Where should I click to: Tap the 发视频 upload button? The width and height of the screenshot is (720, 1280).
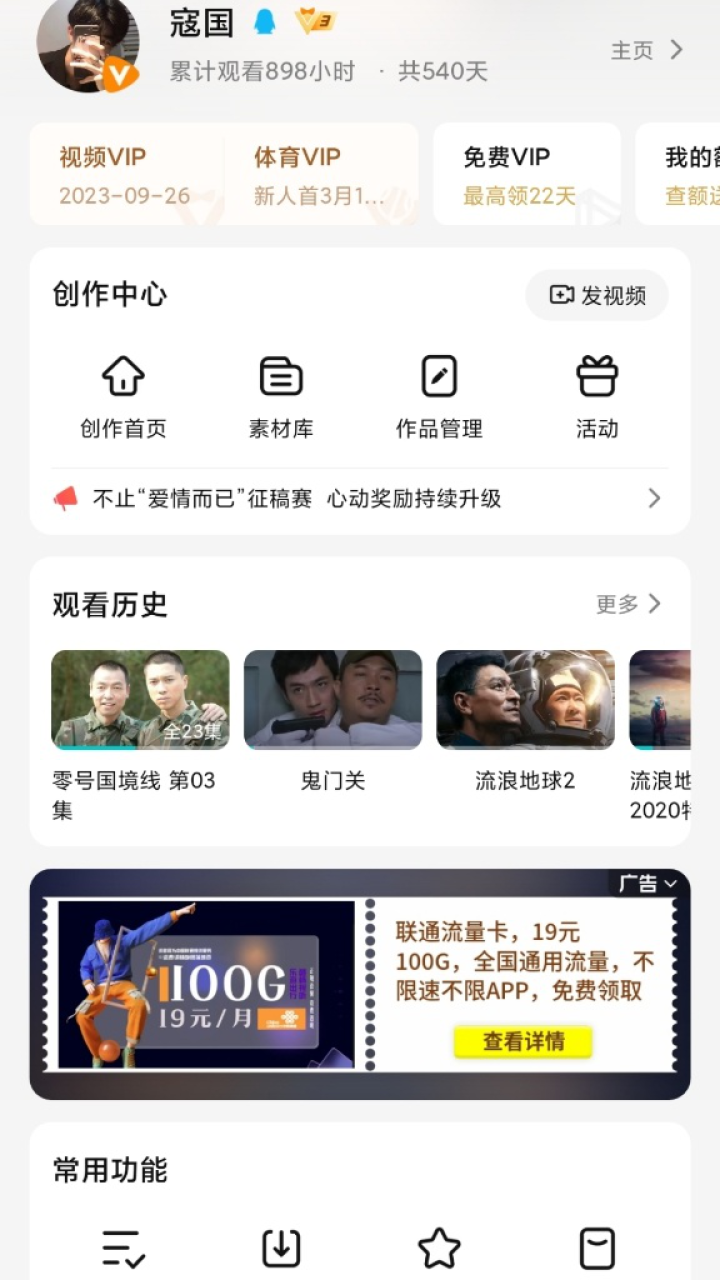click(x=597, y=295)
